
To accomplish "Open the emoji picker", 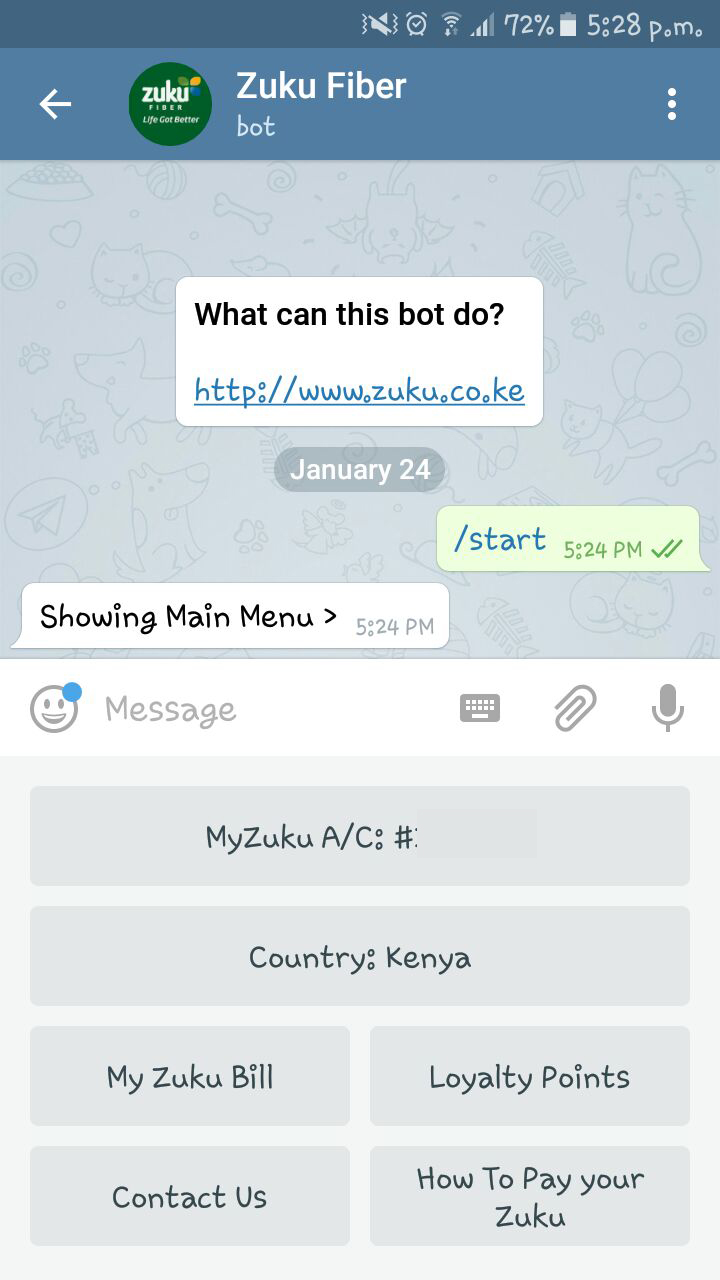I will click(54, 708).
